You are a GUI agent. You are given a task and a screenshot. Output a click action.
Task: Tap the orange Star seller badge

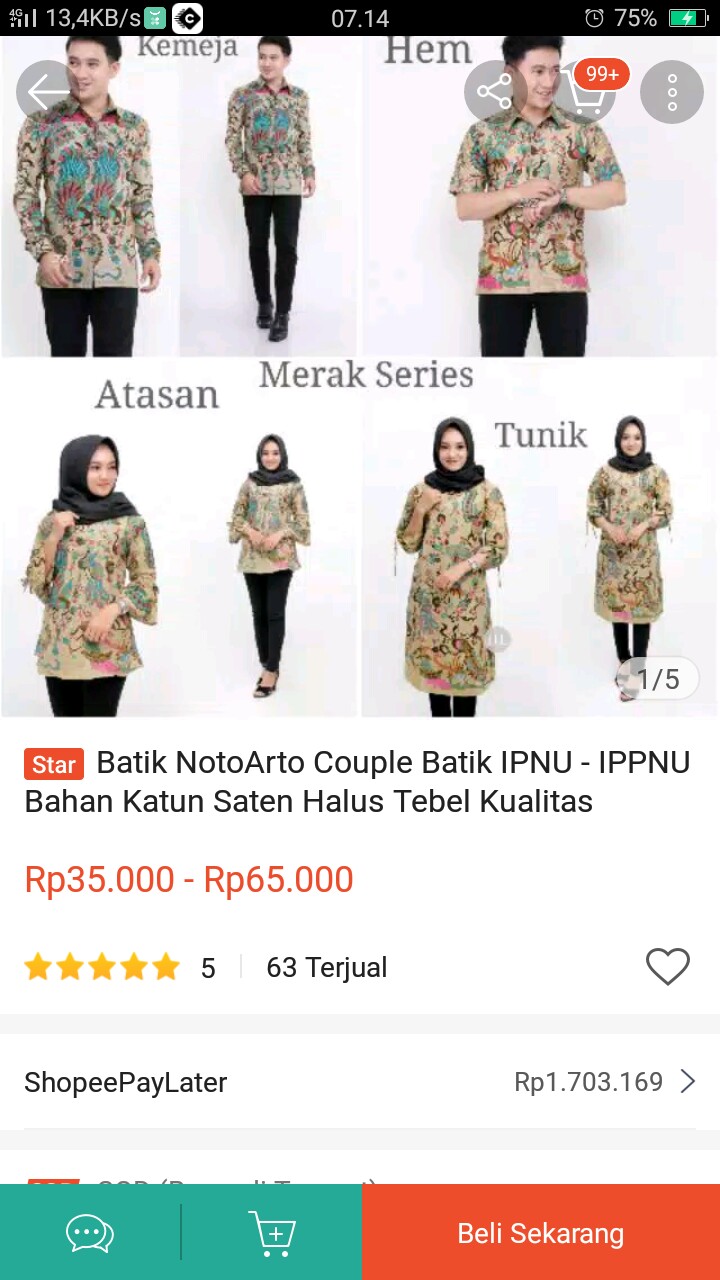pyautogui.click(x=53, y=764)
